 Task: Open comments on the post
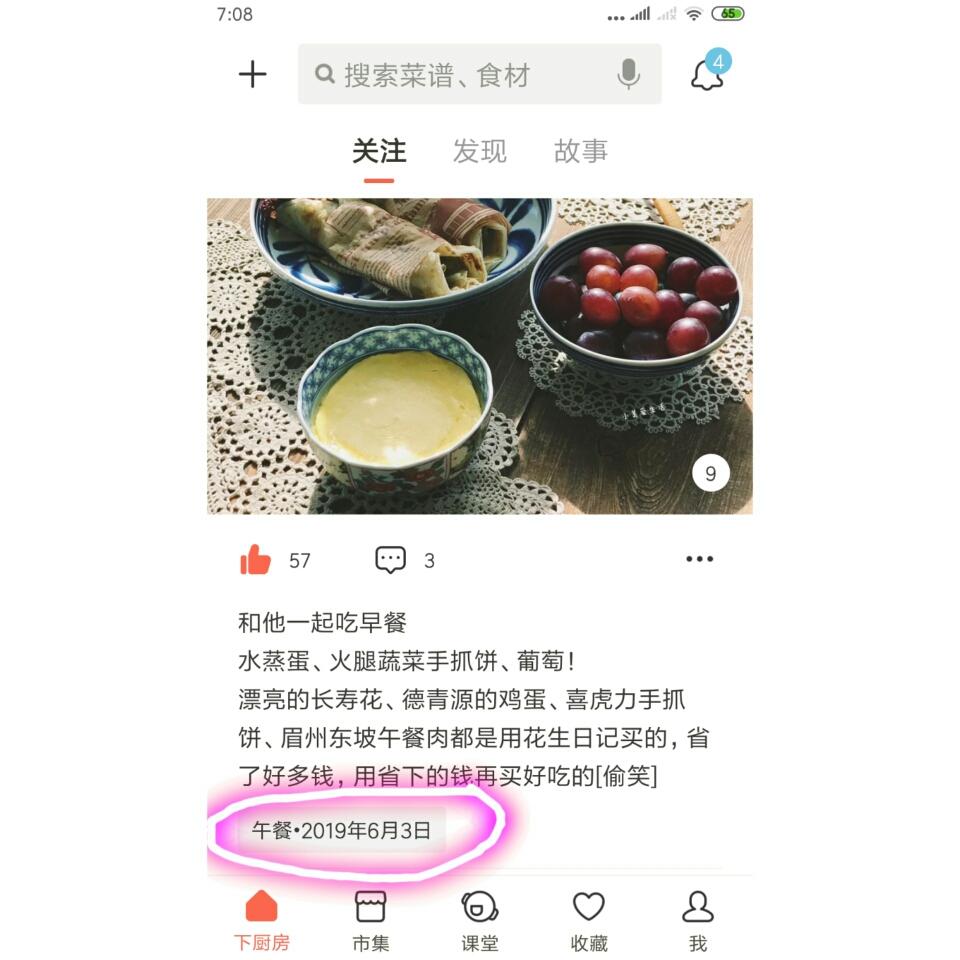coord(390,560)
